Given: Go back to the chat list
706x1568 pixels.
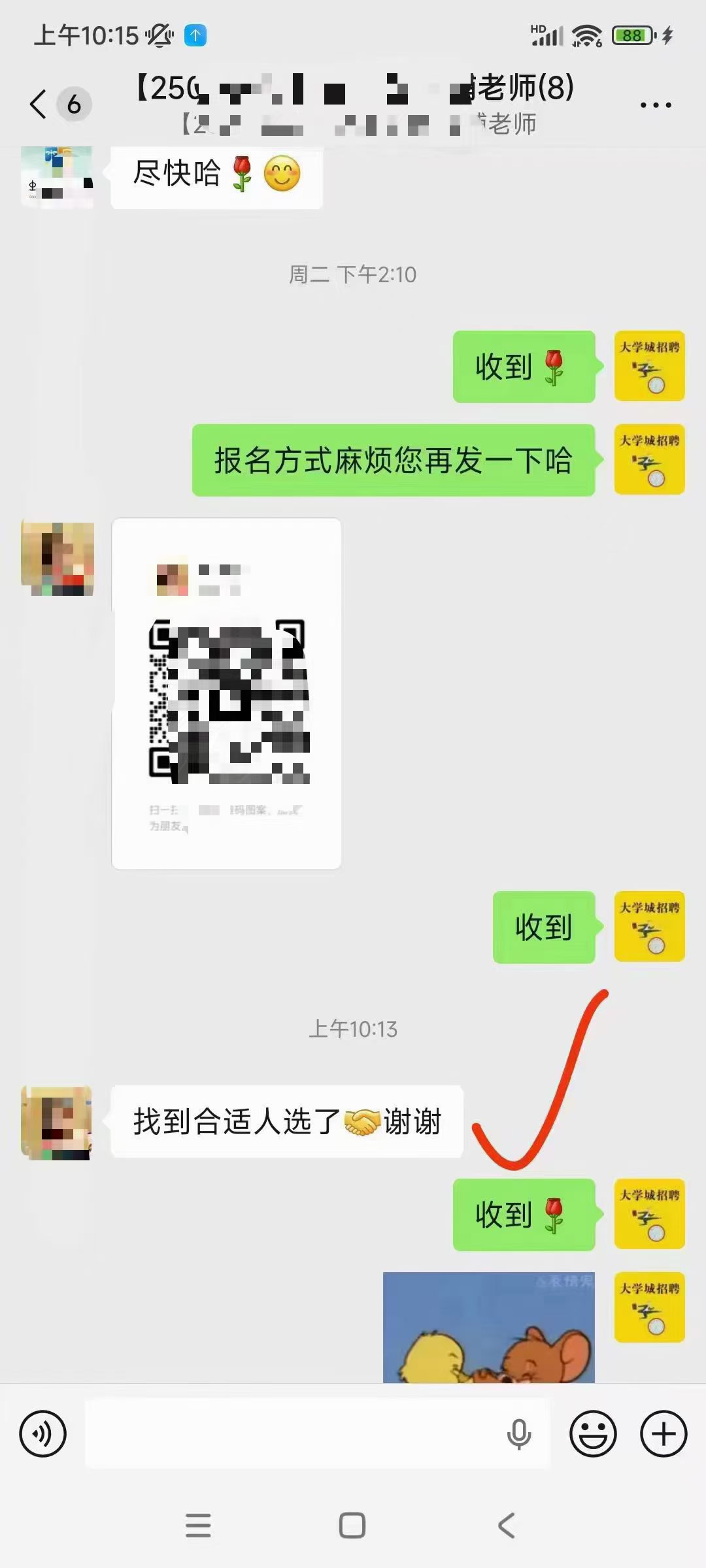Looking at the screenshot, I should [x=39, y=105].
